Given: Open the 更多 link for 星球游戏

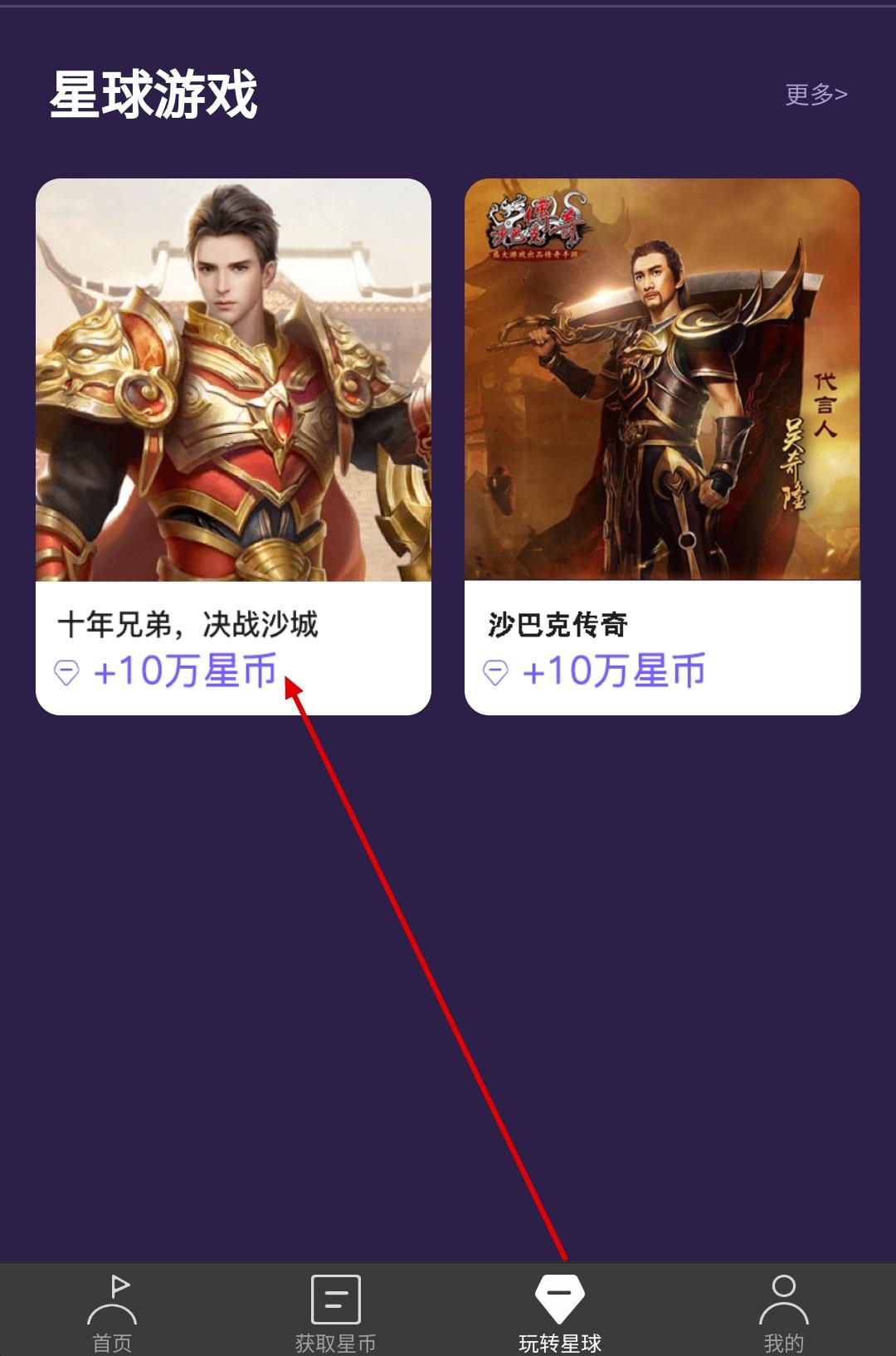Looking at the screenshot, I should [816, 95].
